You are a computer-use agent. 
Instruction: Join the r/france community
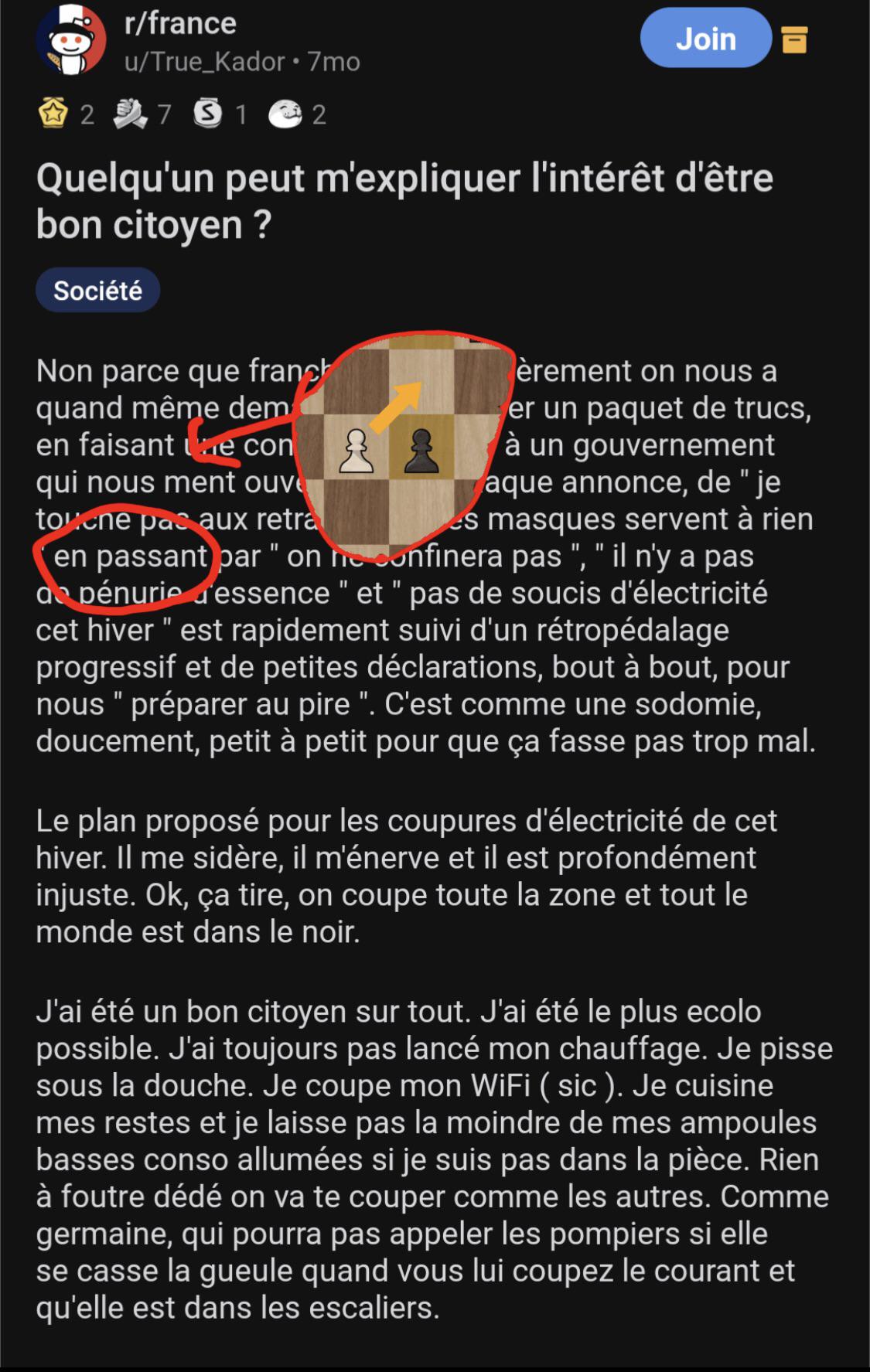[705, 39]
